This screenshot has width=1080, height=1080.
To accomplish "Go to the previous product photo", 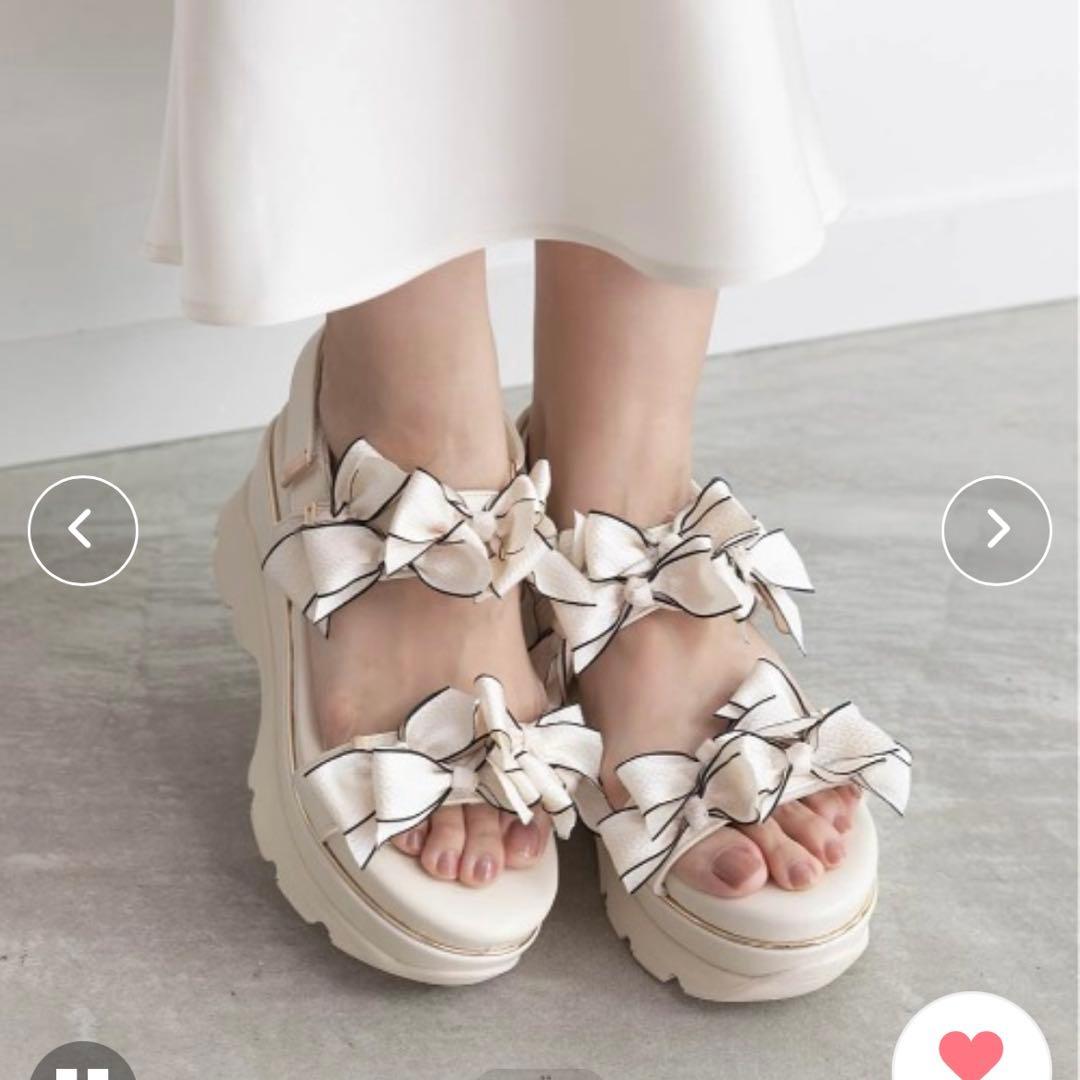I will click(x=82, y=530).
